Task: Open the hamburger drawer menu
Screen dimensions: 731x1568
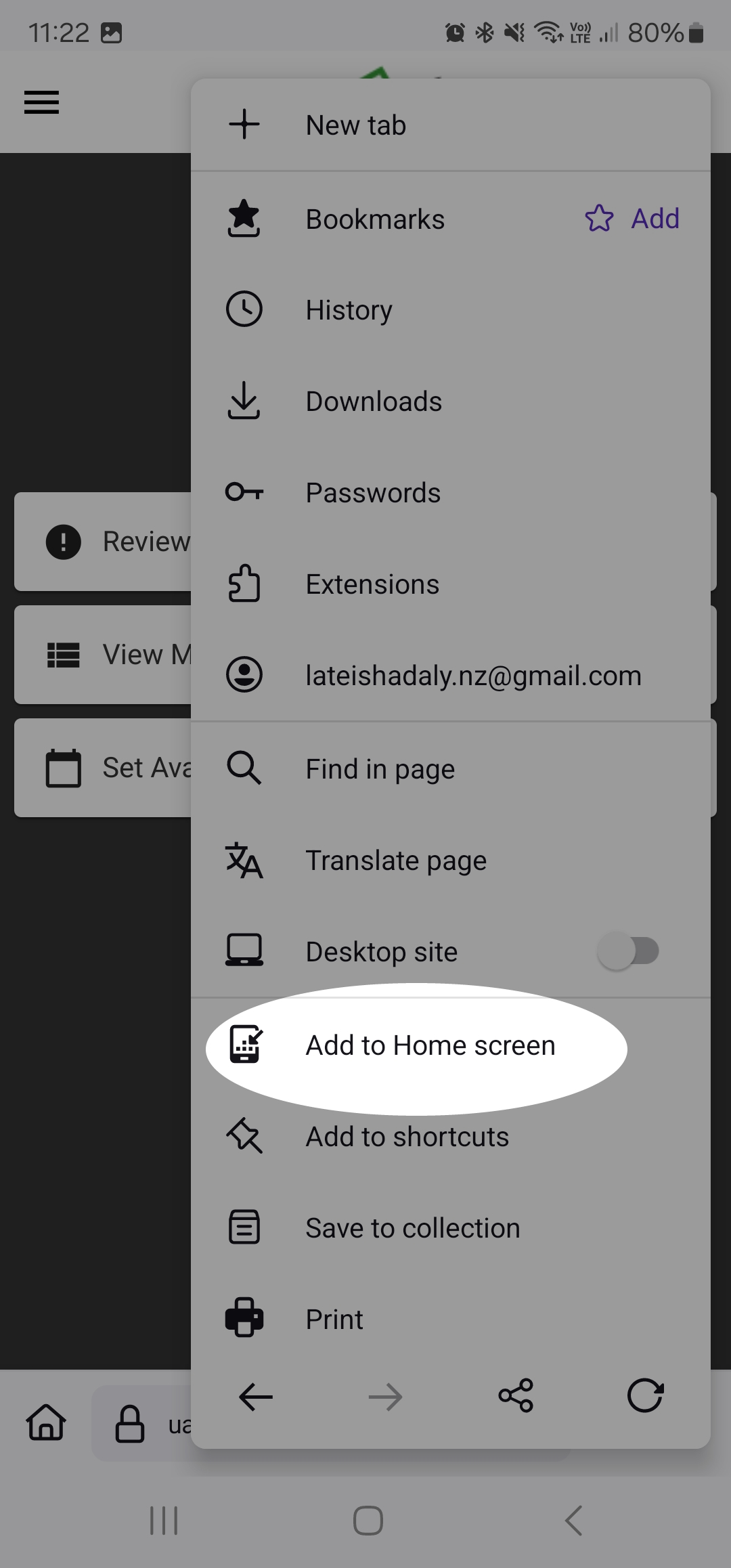Action: coord(41,102)
